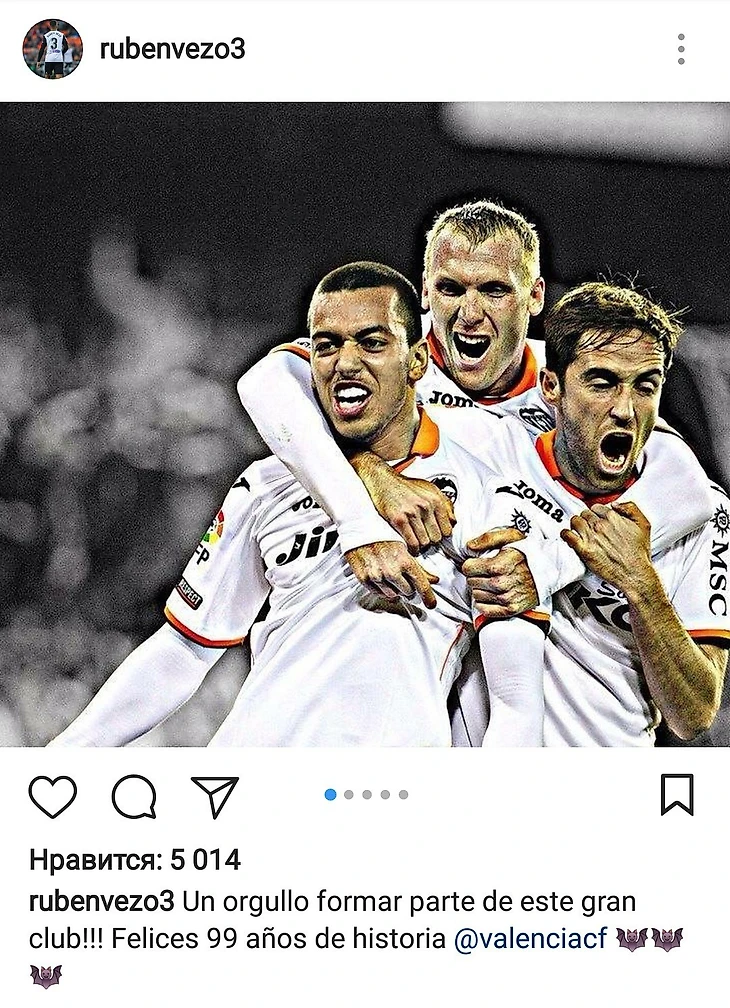The height and width of the screenshot is (1008, 730).
Task: View the list of 5 014 likes
Action: [x=134, y=859]
